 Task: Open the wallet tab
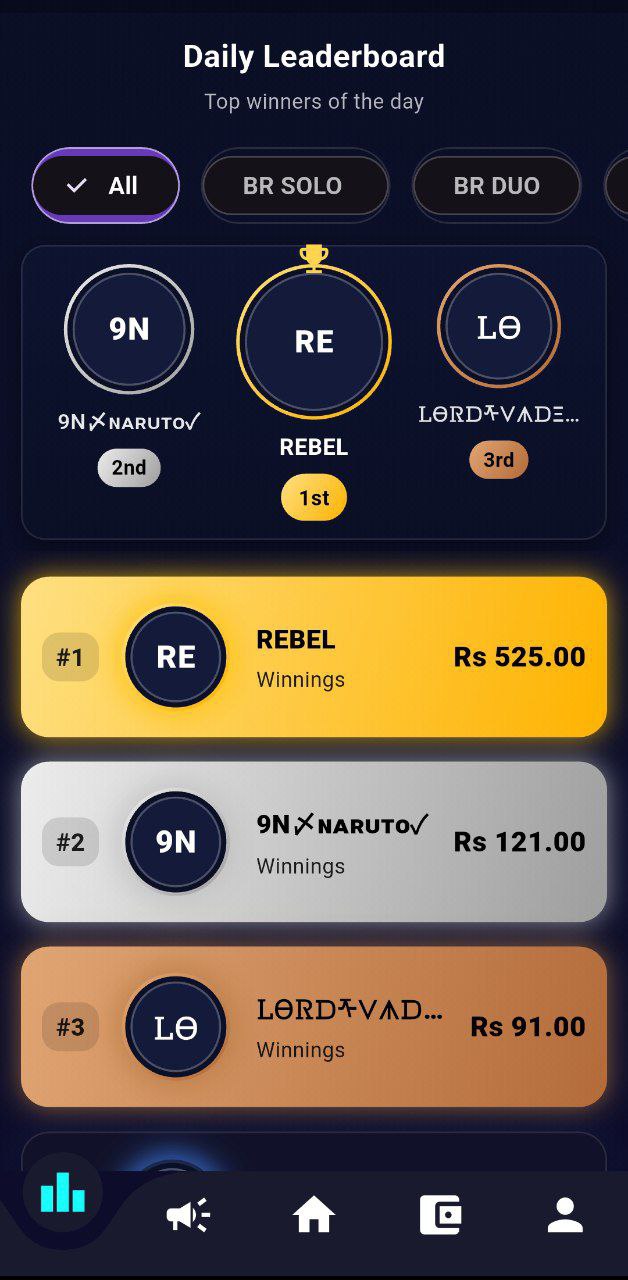440,1216
